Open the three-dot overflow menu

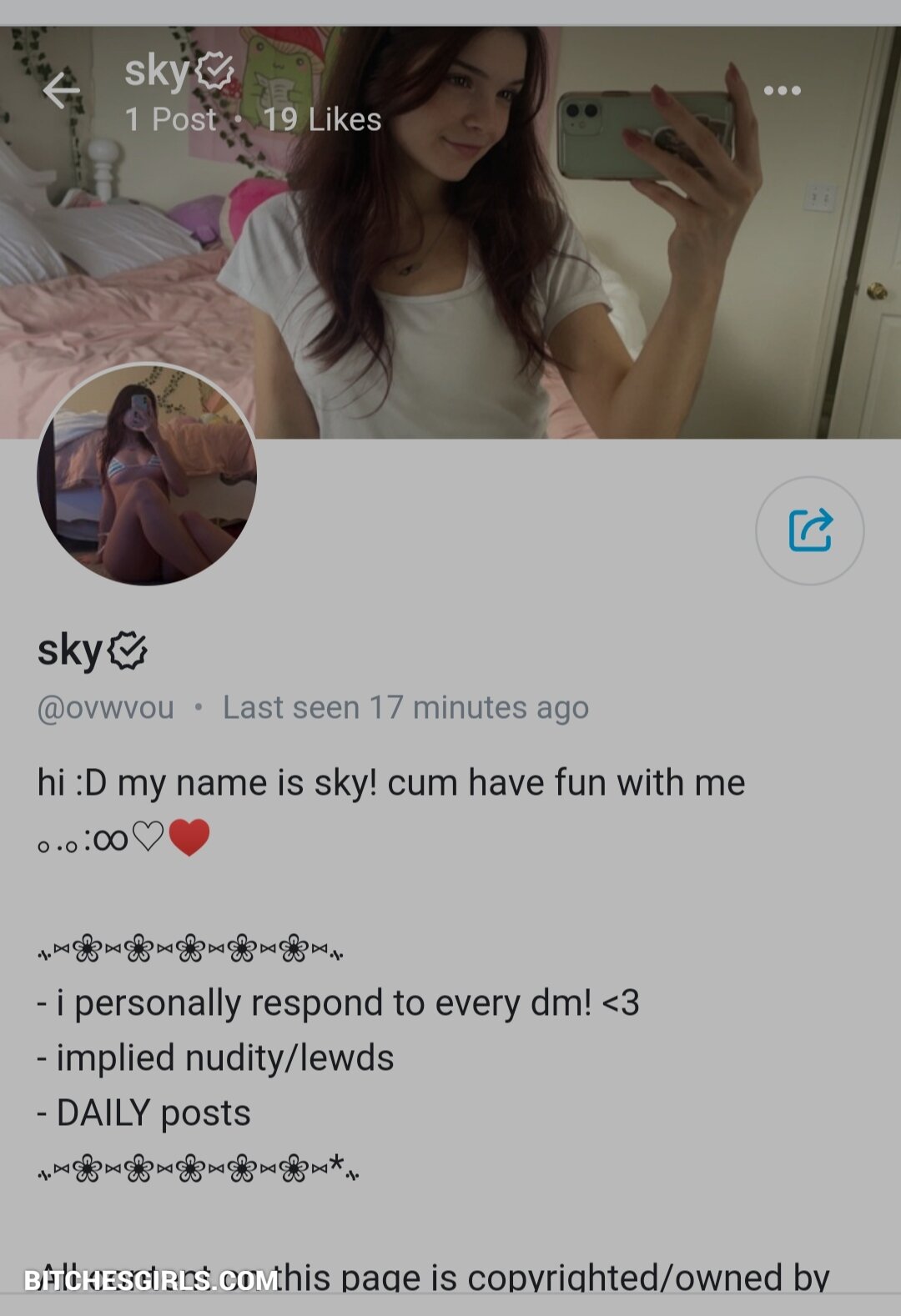pos(782,90)
